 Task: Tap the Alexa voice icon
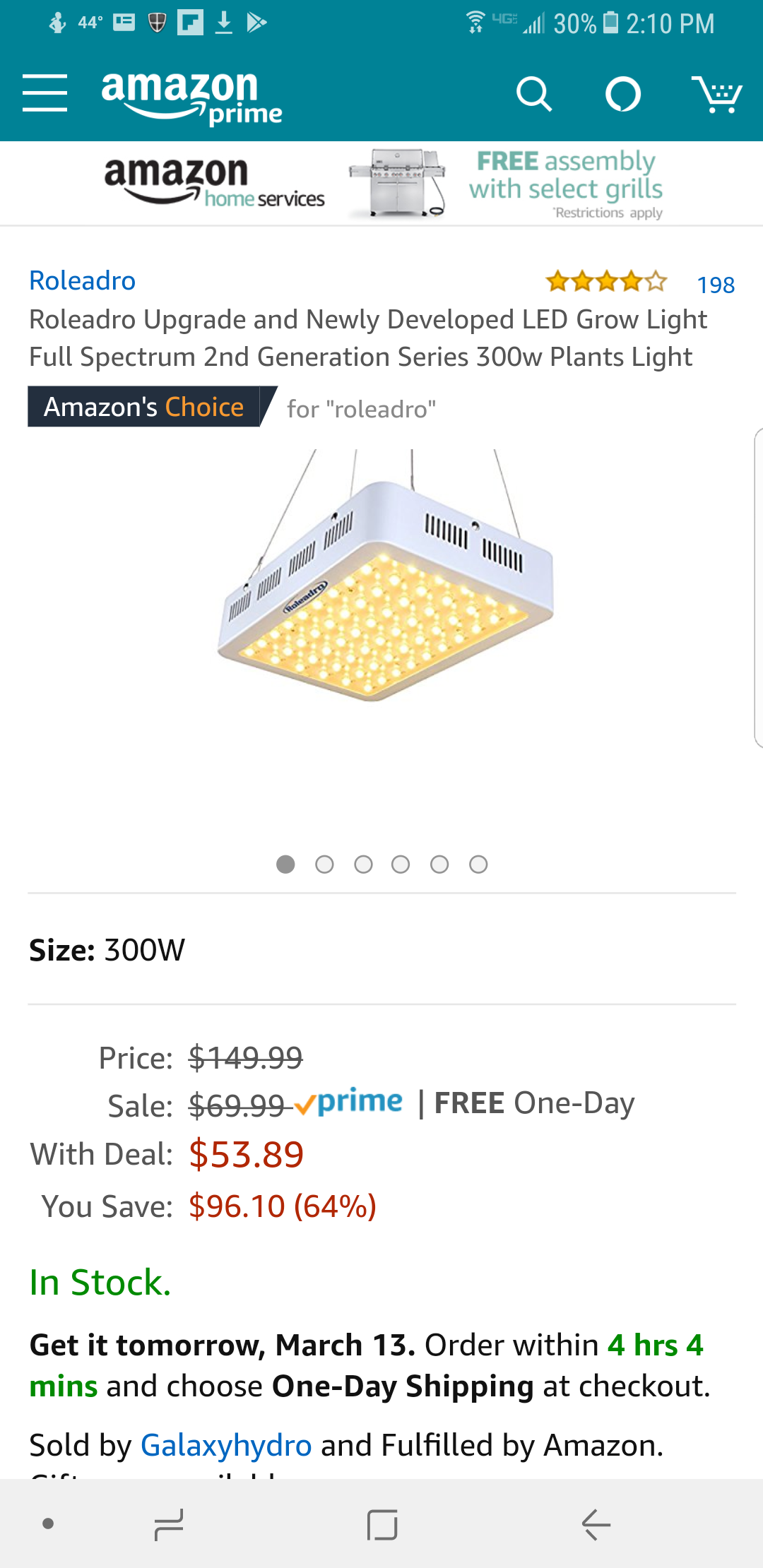623,94
